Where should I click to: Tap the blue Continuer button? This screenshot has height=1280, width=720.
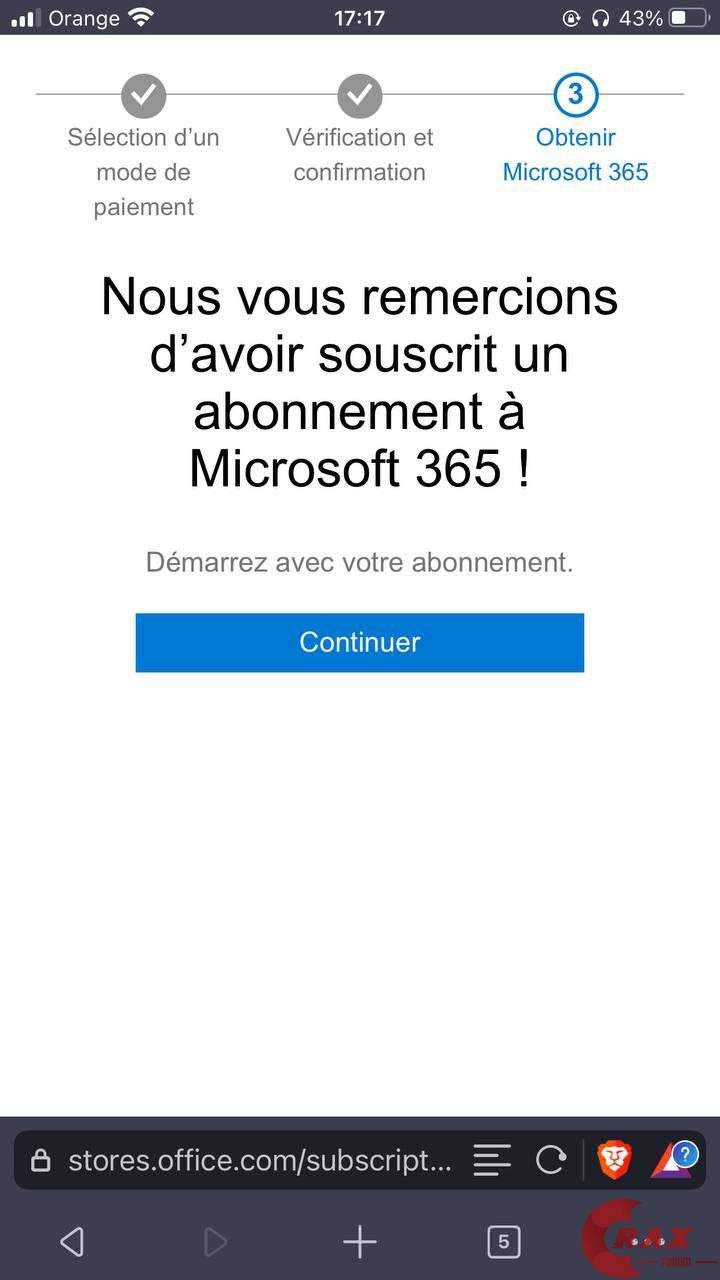click(x=359, y=642)
